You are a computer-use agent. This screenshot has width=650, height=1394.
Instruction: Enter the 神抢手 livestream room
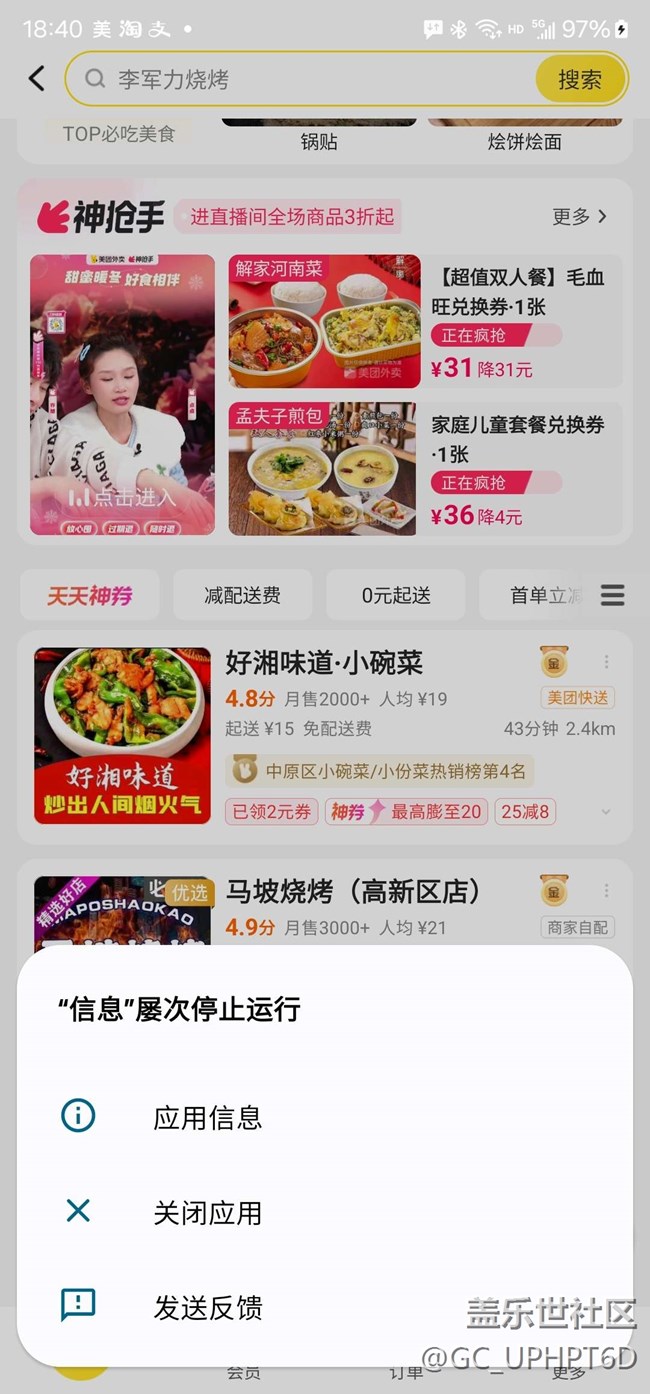point(122,394)
